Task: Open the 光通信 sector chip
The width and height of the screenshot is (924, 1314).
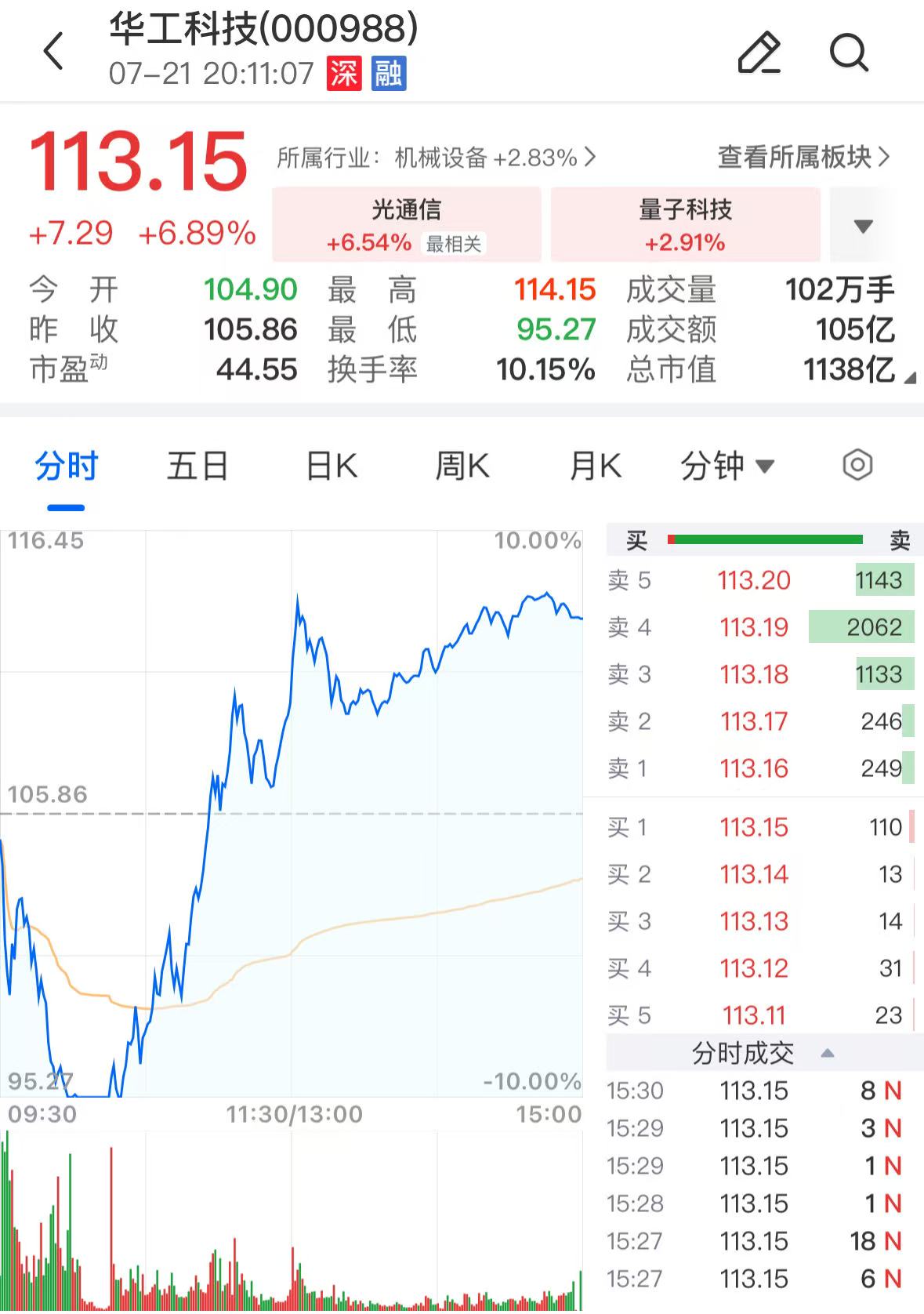Action: coord(407,225)
